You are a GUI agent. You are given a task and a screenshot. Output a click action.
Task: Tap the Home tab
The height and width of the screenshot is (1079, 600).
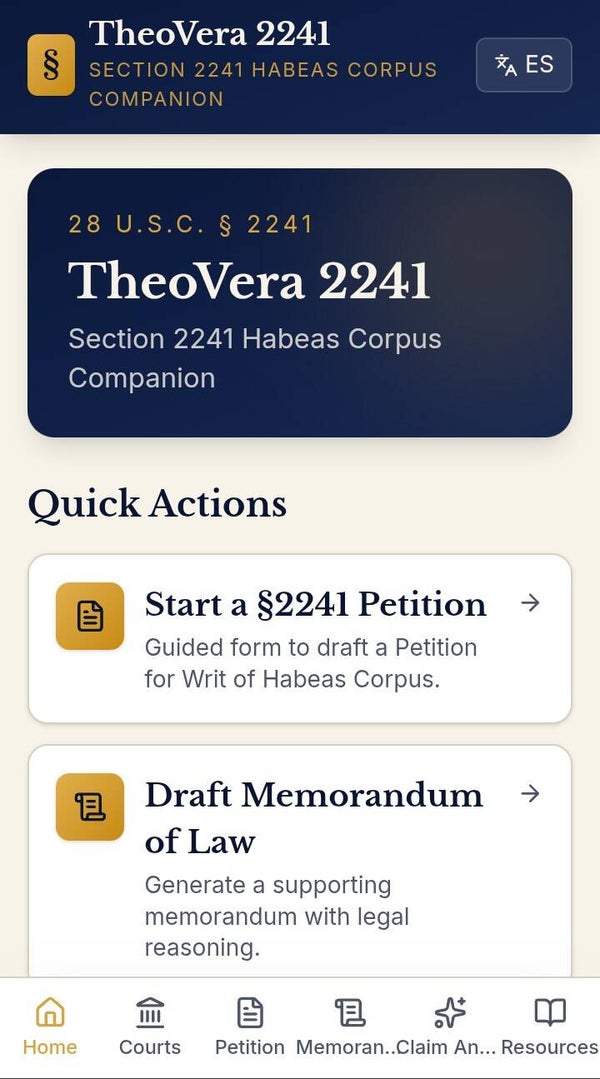tap(50, 1026)
